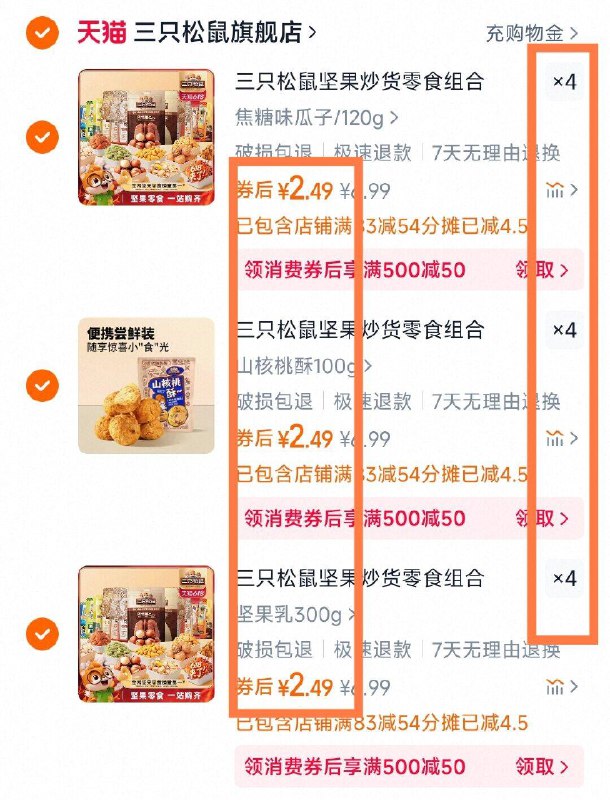Edit the ×4 quantity for 坚果乳

565,578
